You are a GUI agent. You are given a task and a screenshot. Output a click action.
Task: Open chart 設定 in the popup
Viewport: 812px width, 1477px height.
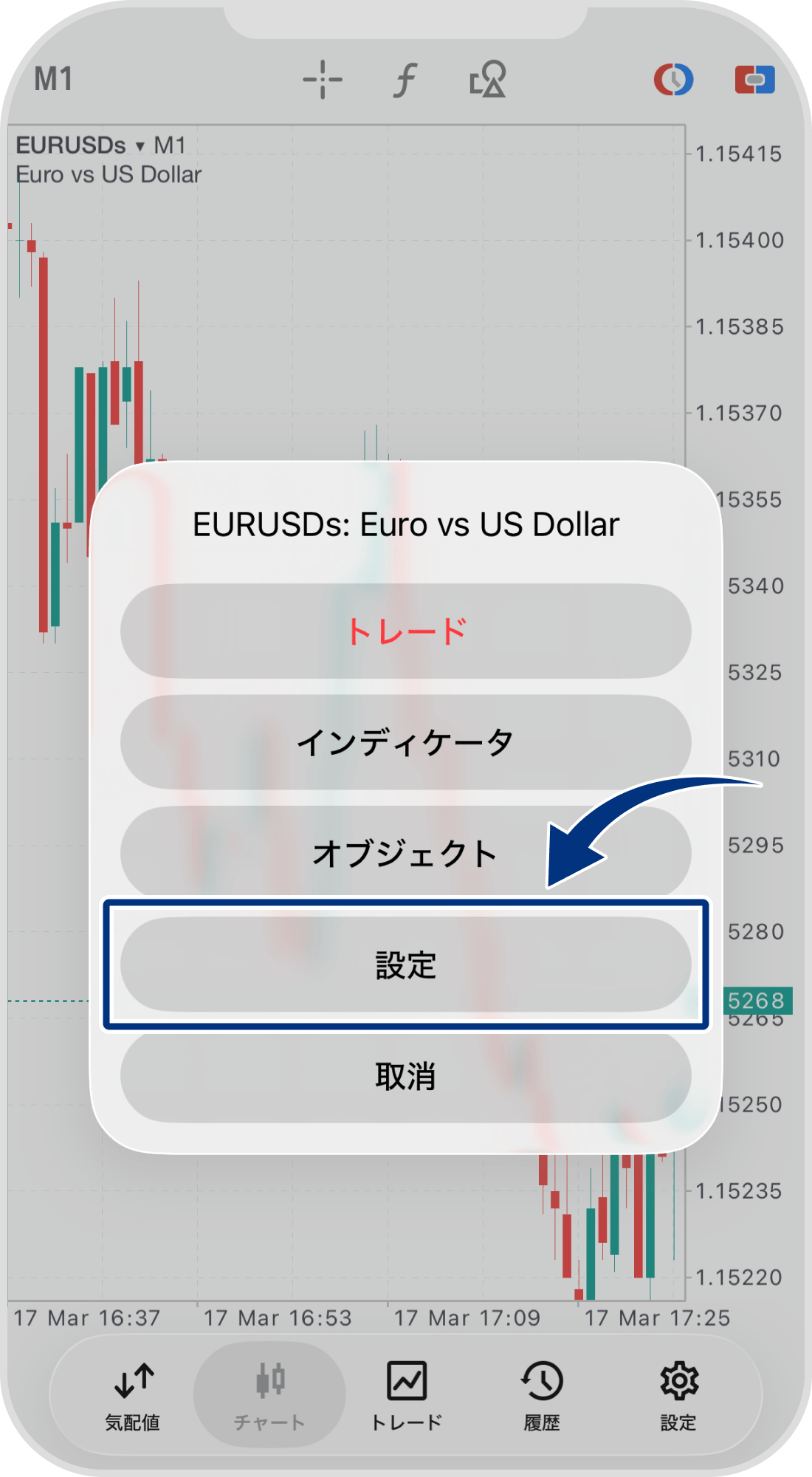click(x=406, y=964)
